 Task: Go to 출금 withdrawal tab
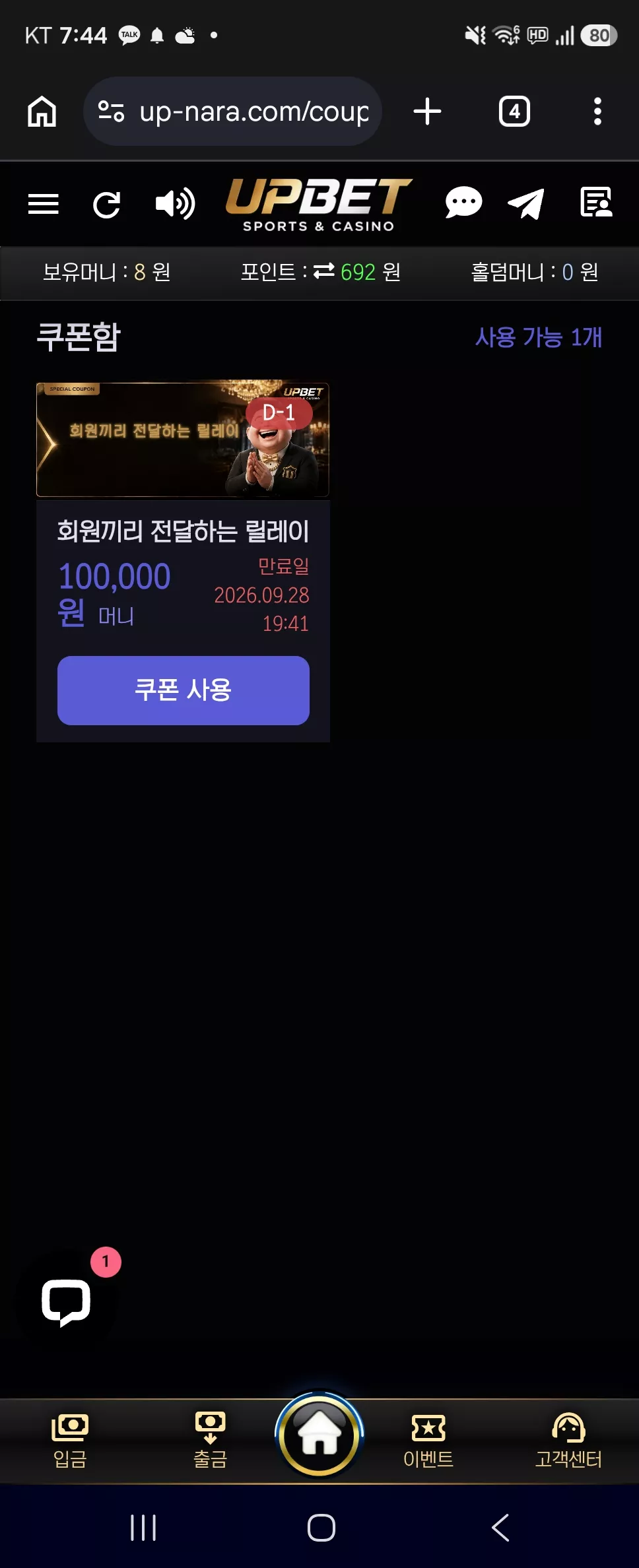point(210,1441)
